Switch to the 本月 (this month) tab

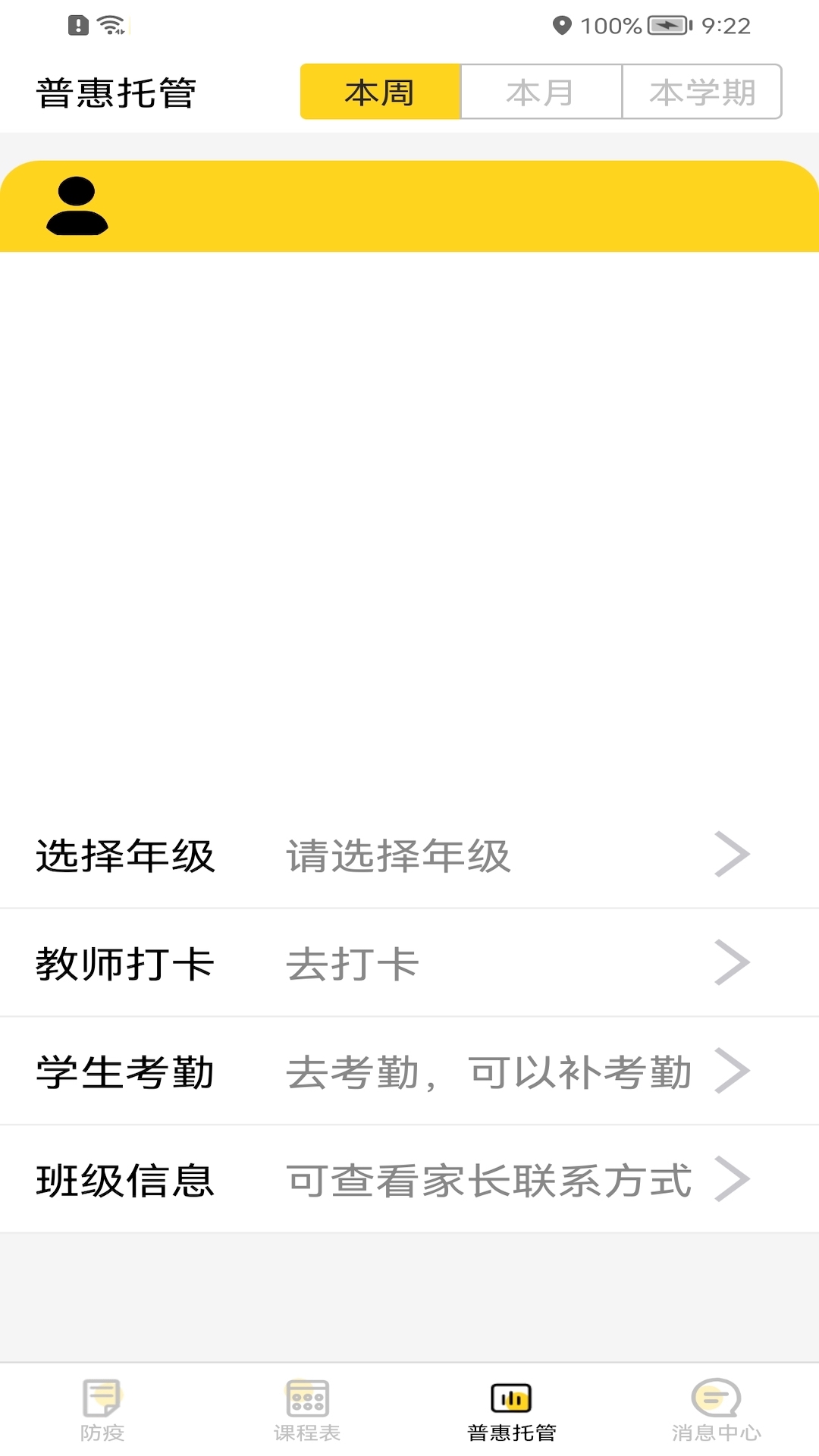click(x=541, y=92)
